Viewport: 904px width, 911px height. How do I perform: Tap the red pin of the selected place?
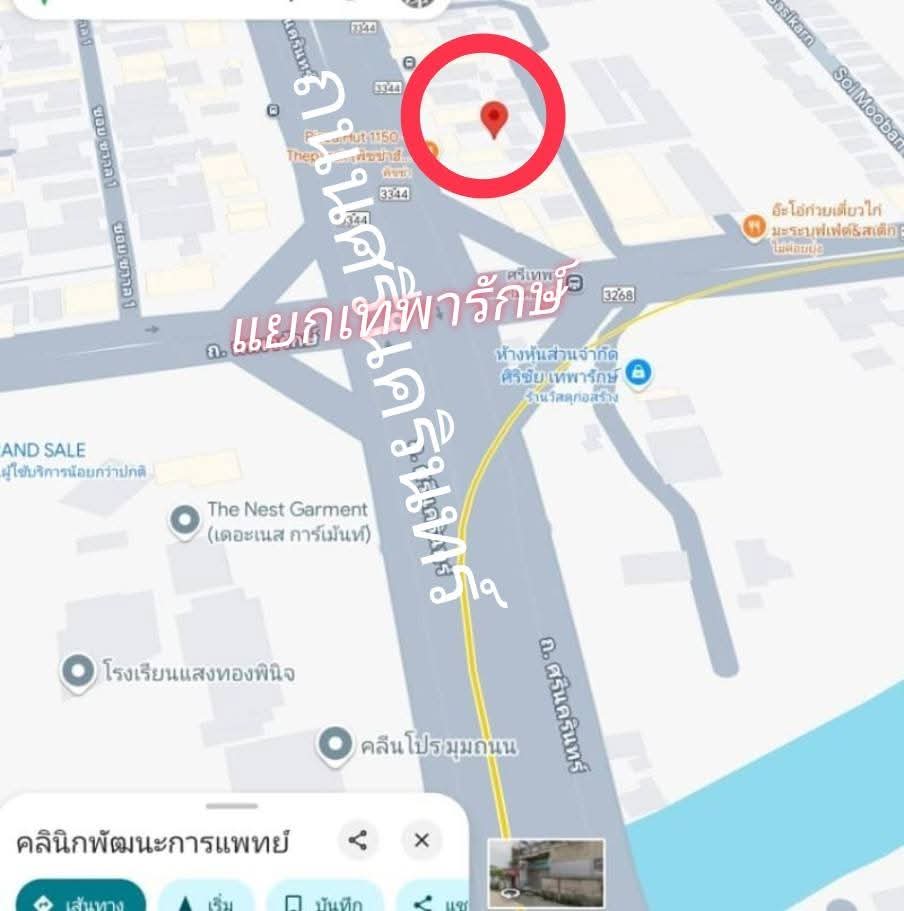tap(492, 119)
